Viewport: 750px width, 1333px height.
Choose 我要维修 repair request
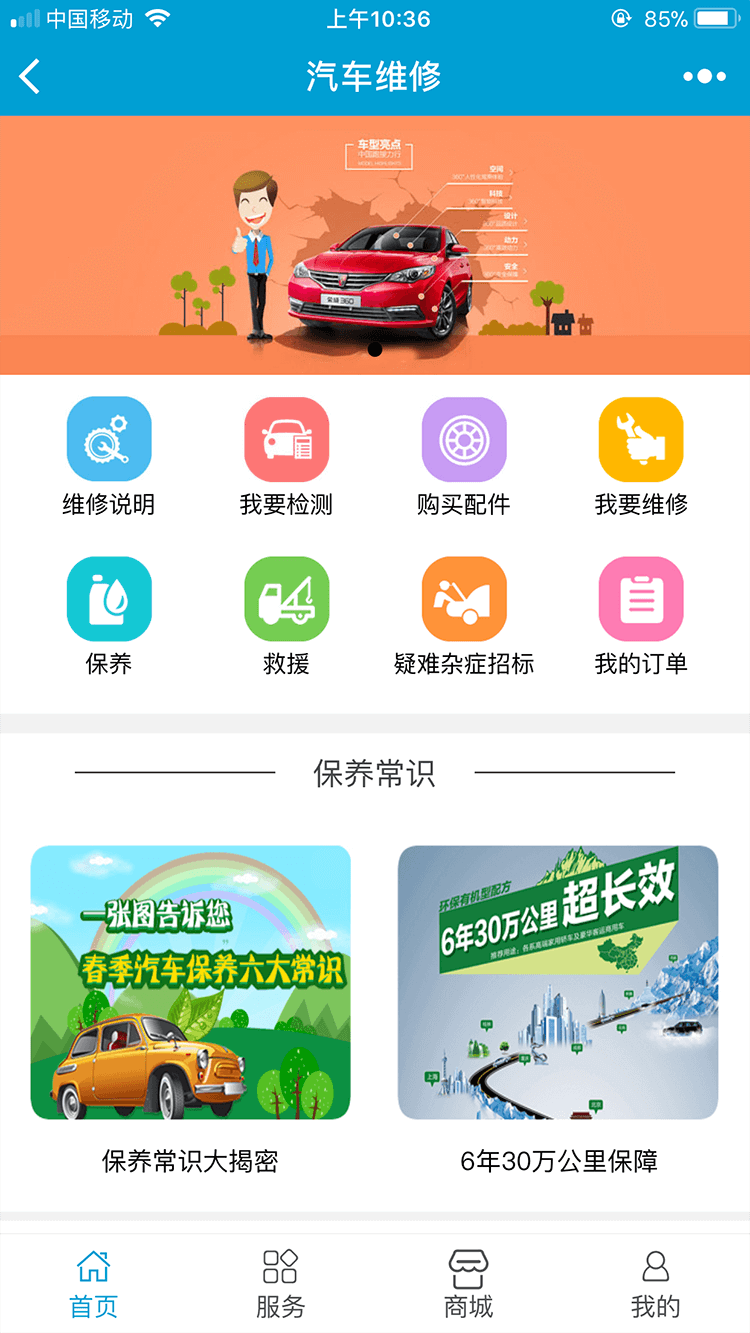tap(641, 440)
